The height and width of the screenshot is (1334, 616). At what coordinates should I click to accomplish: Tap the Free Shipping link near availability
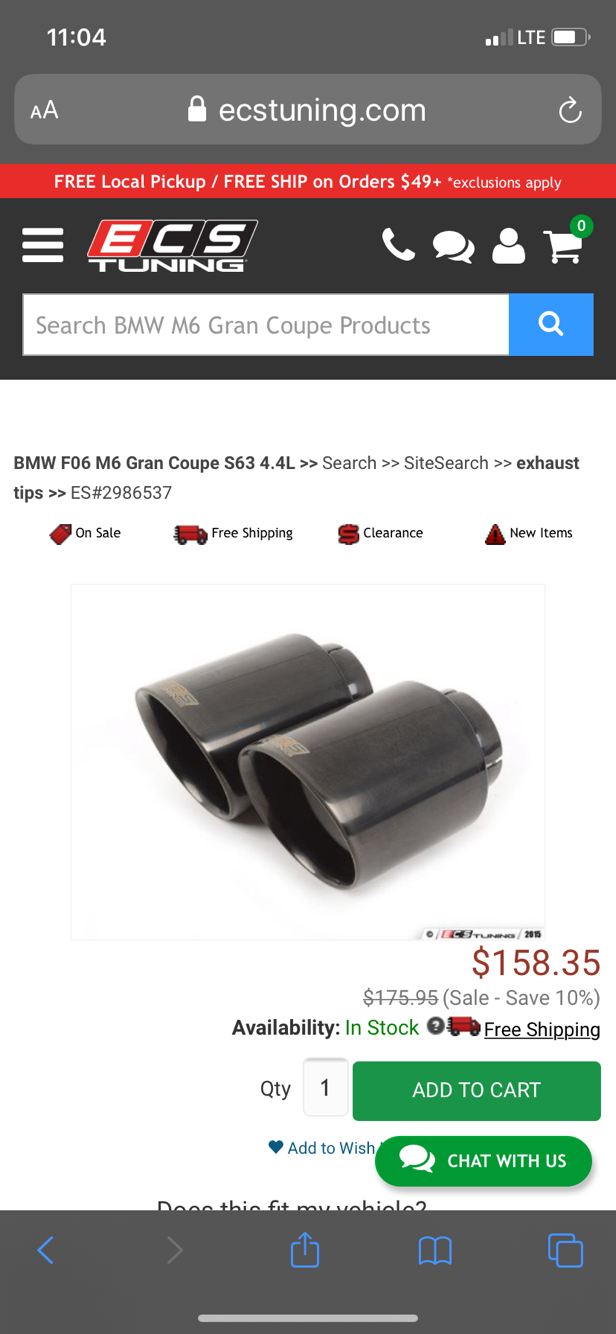coord(541,1029)
